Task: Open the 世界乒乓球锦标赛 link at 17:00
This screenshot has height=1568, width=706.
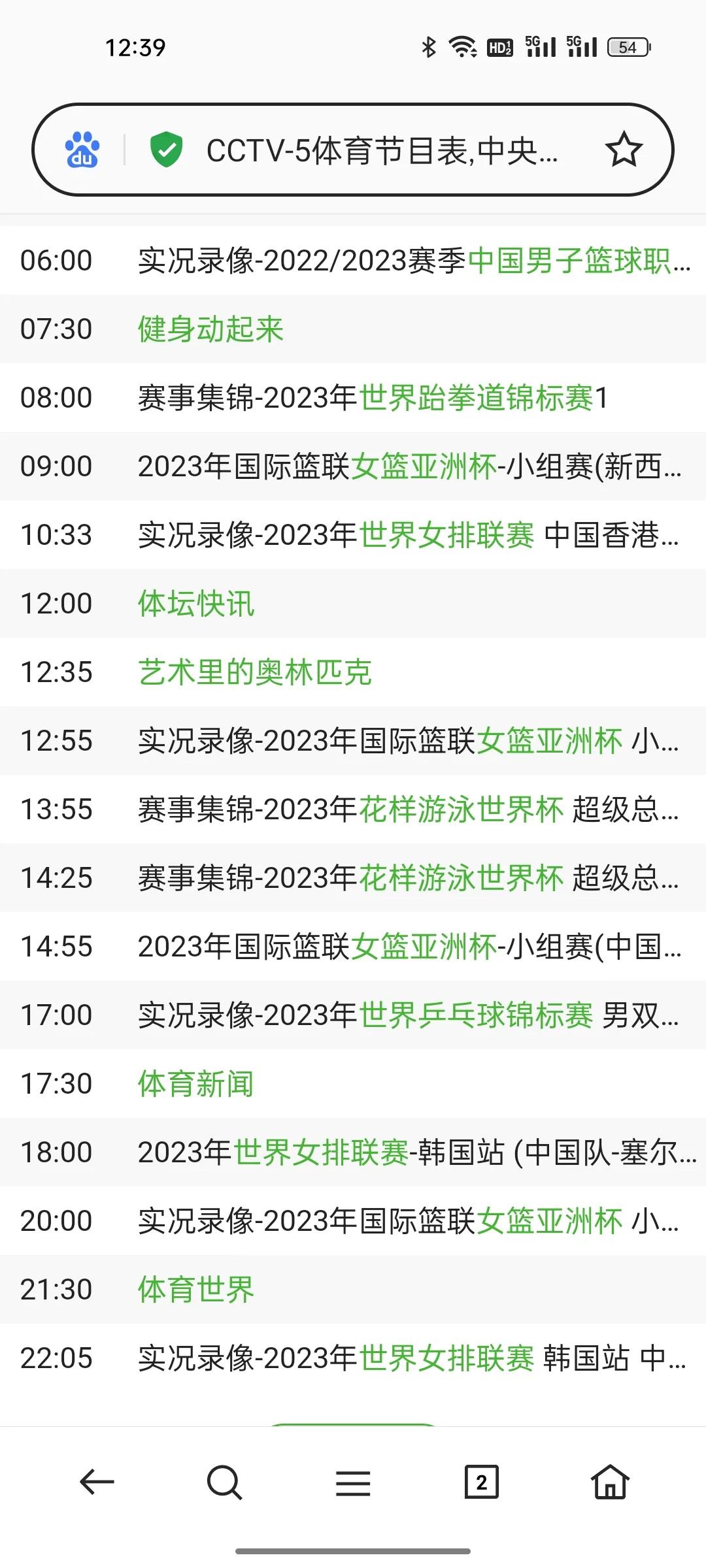Action: [x=476, y=1015]
